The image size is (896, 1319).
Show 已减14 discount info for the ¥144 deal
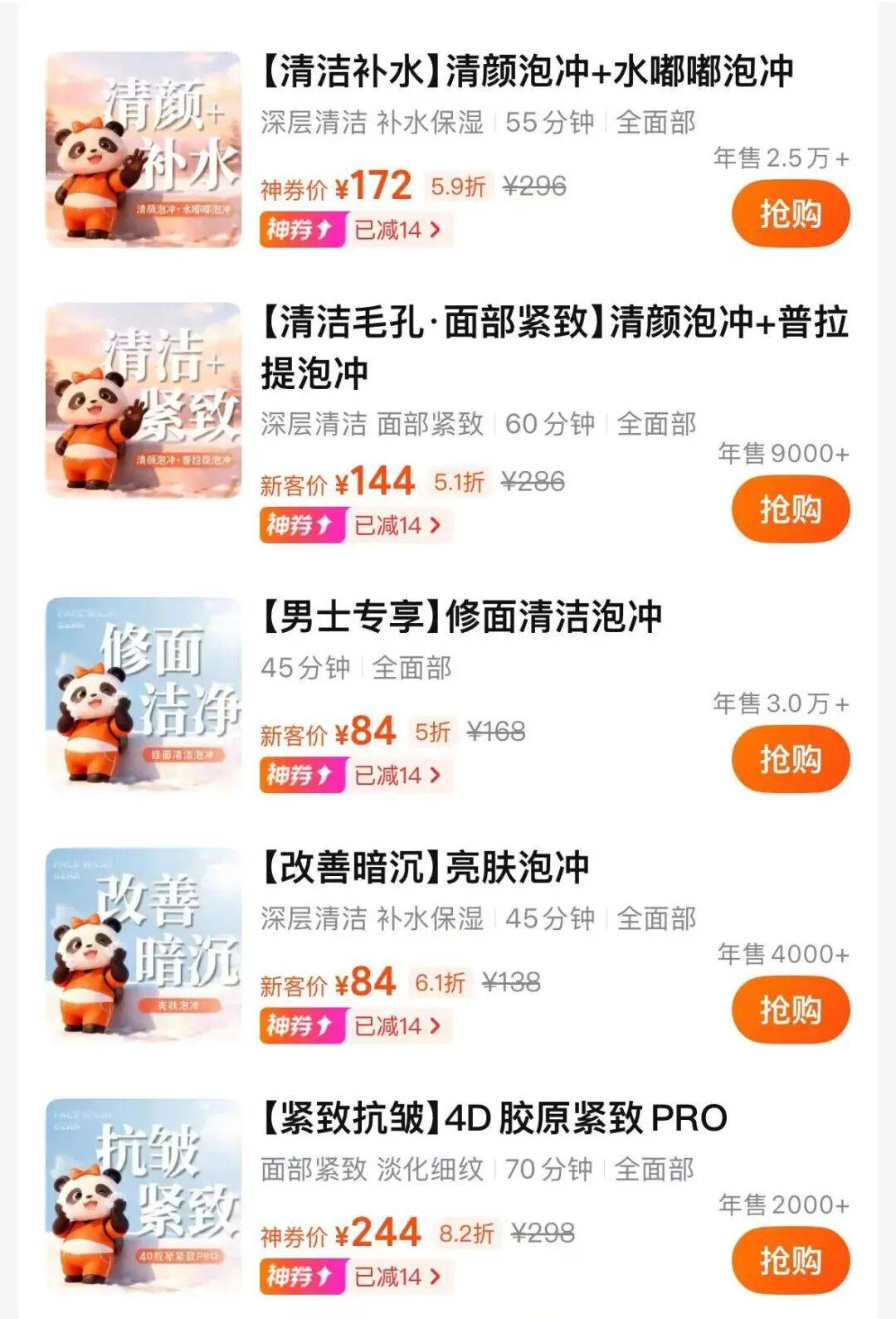pyautogui.click(x=397, y=525)
